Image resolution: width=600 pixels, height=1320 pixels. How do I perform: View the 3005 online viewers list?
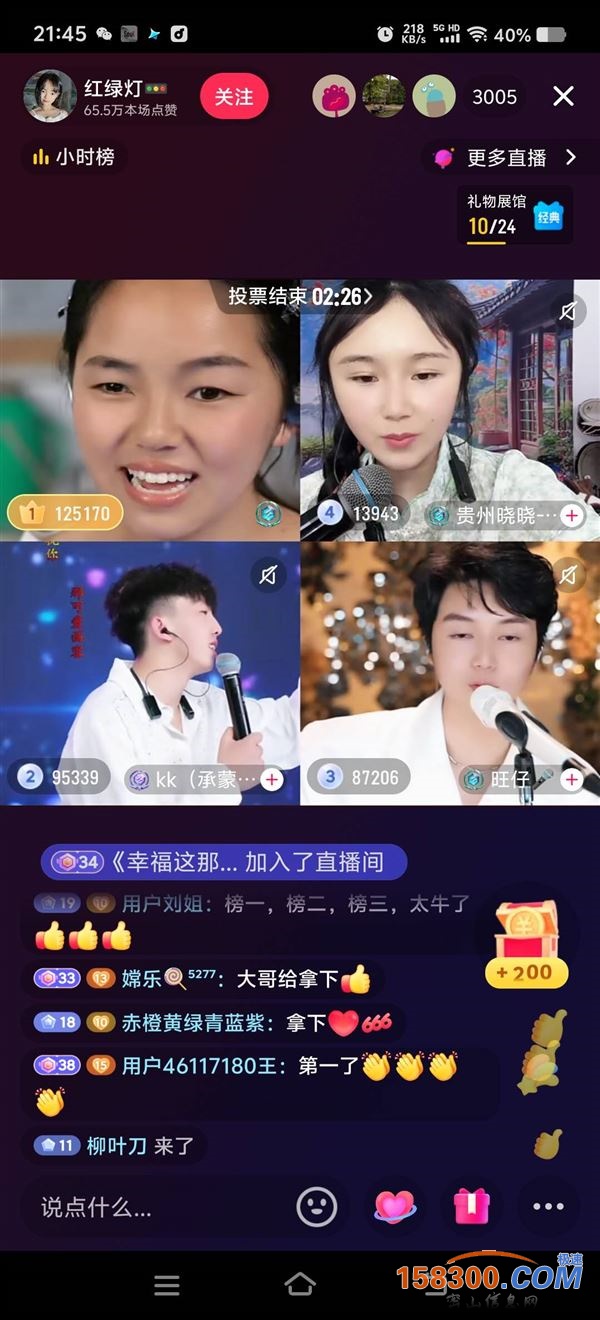coord(495,96)
